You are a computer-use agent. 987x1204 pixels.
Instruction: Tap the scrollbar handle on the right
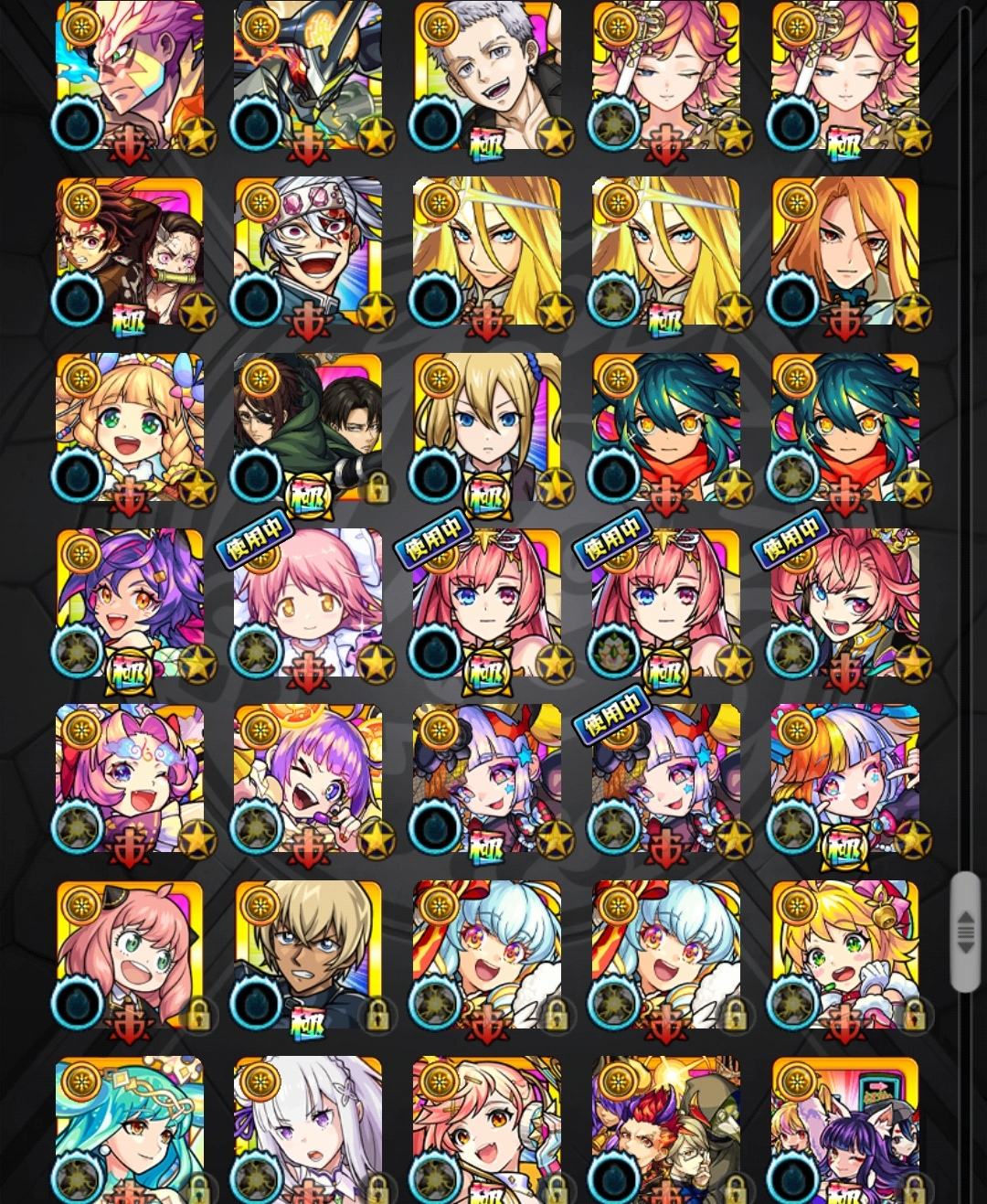pos(965,932)
